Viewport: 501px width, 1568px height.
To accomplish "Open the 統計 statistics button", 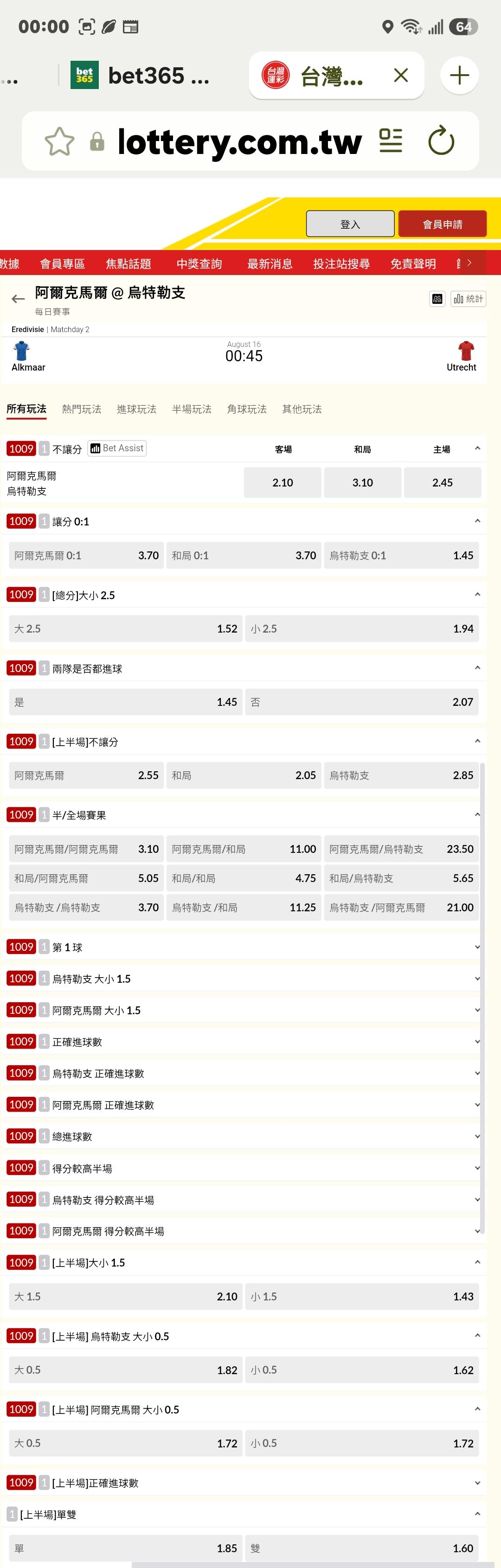I will 468,299.
